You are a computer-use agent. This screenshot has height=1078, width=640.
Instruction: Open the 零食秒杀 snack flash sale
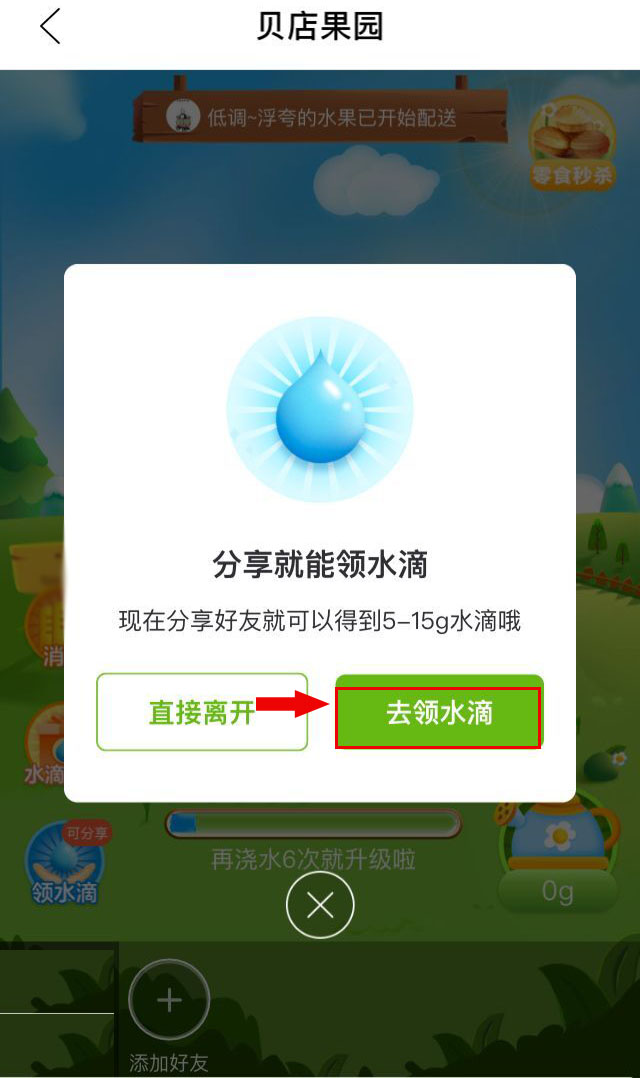pos(572,144)
